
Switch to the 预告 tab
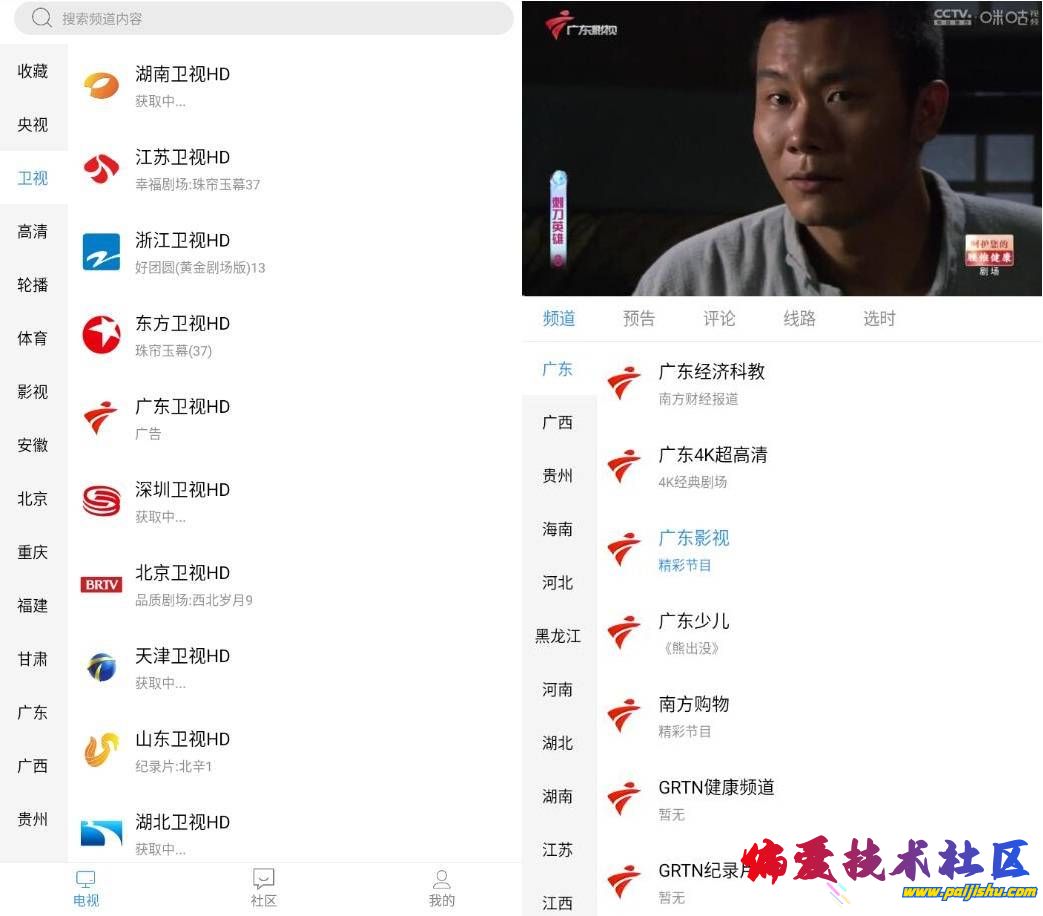coord(639,318)
